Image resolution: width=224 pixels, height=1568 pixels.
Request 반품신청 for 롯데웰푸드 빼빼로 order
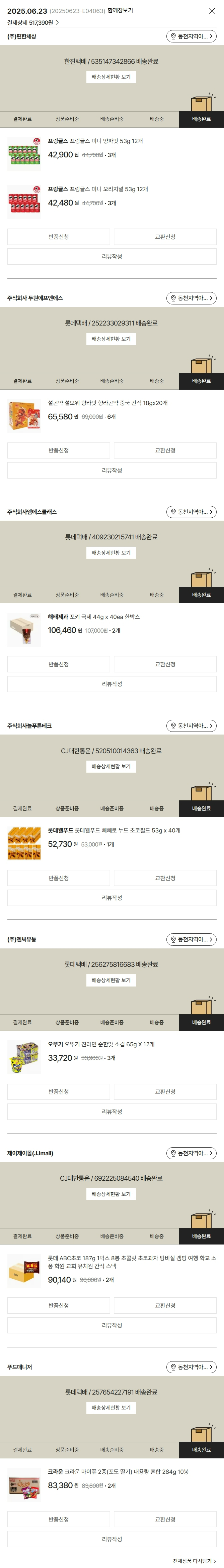click(x=59, y=878)
